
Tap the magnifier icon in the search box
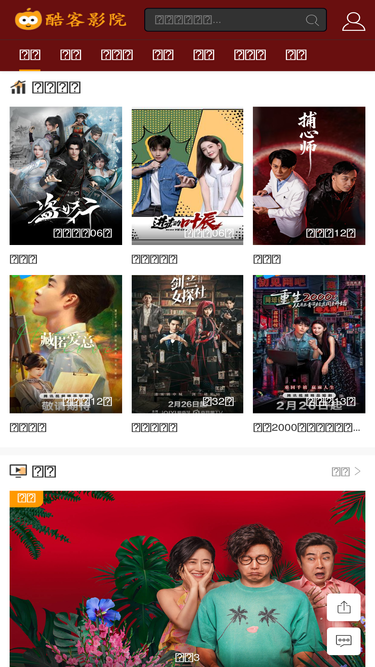pyautogui.click(x=312, y=20)
